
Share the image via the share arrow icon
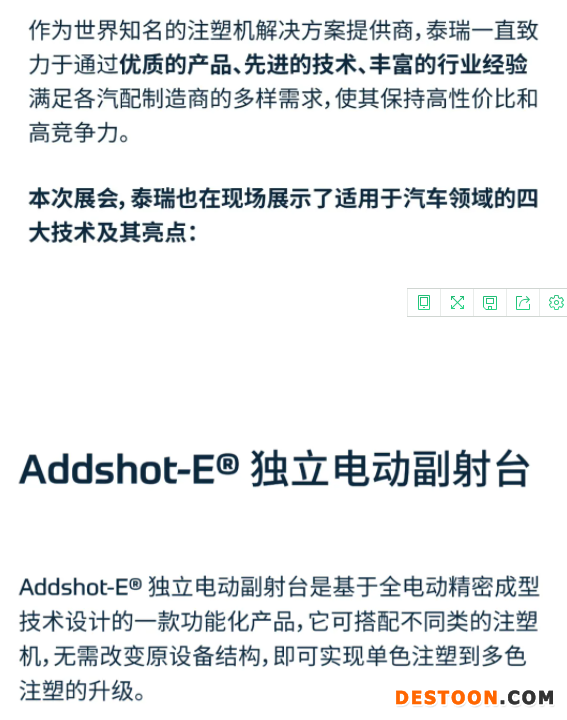(x=523, y=303)
